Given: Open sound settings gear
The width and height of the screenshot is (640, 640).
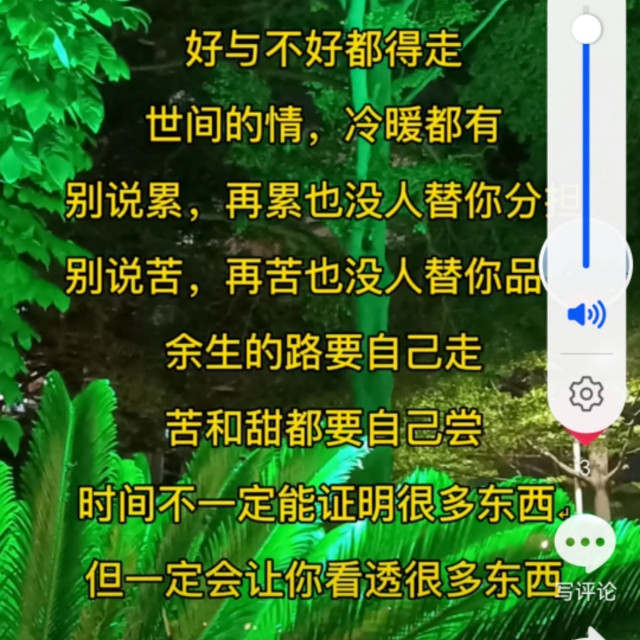Looking at the screenshot, I should pyautogui.click(x=586, y=393).
